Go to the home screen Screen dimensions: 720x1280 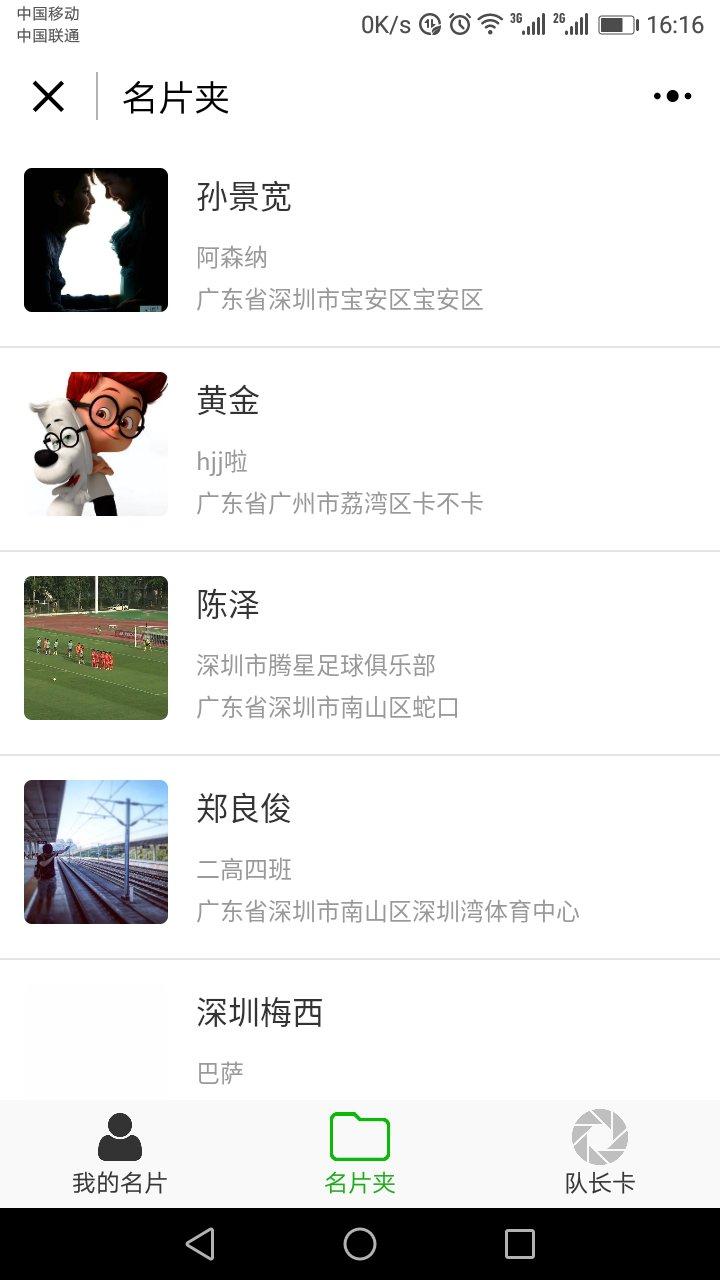360,1244
